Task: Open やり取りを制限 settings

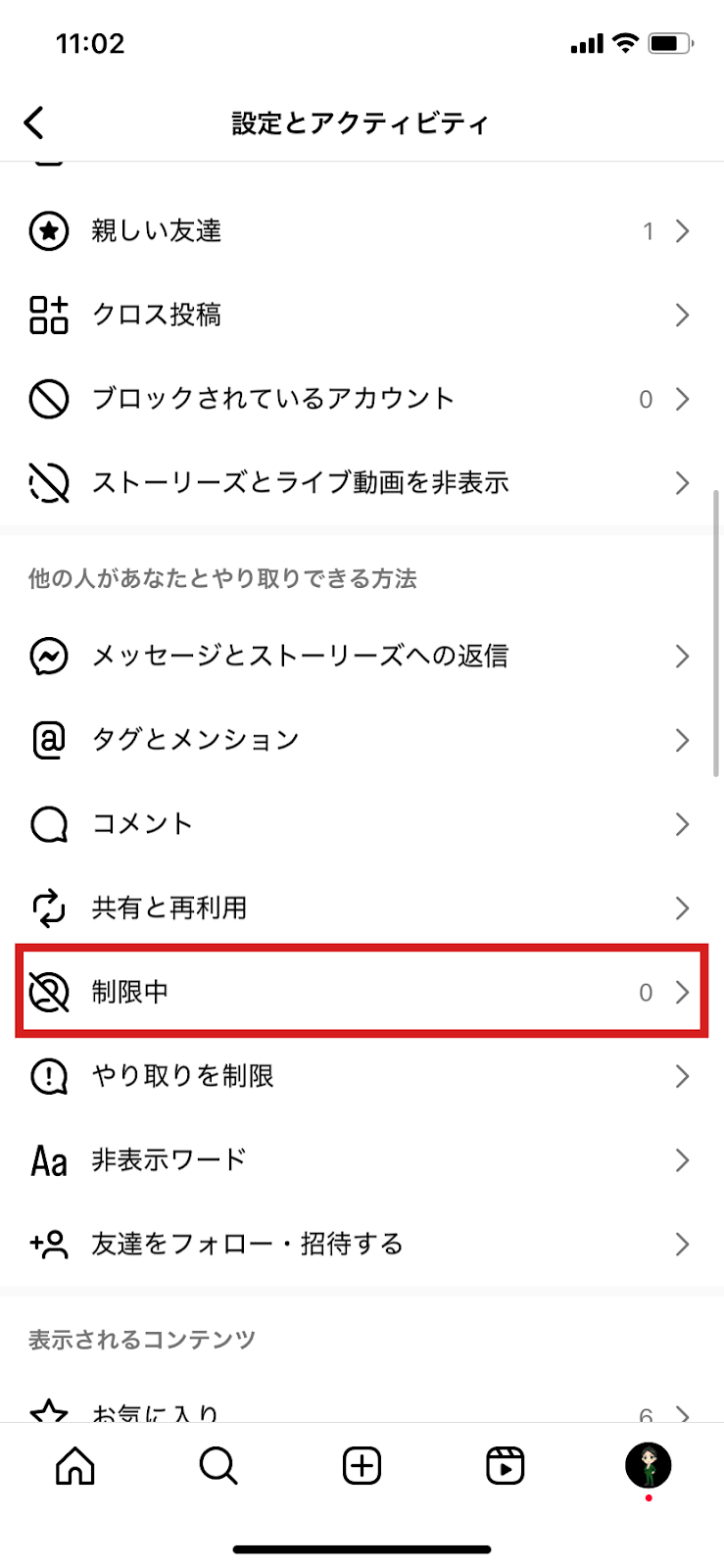Action: (362, 1076)
